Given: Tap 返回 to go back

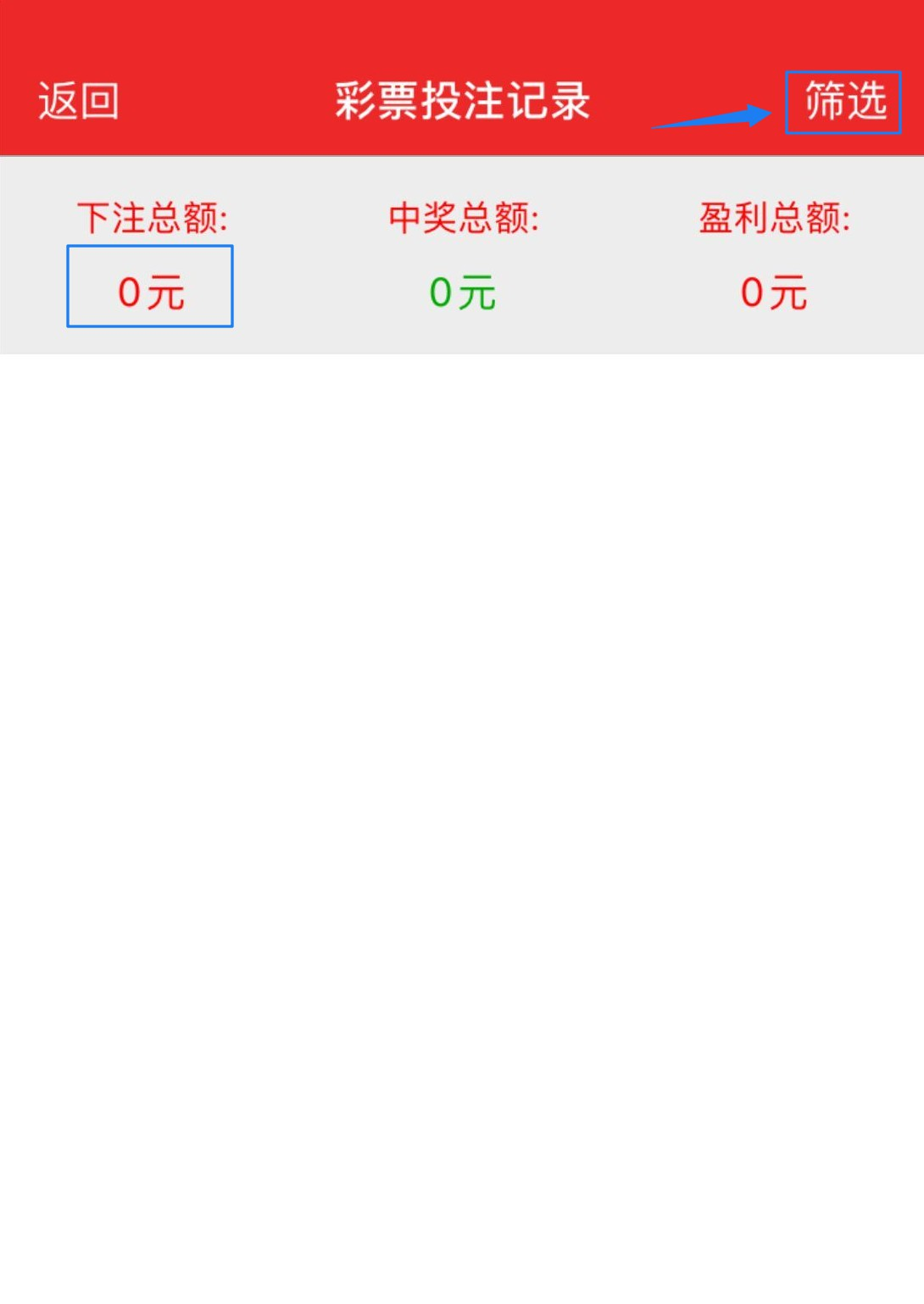Looking at the screenshot, I should click(78, 102).
